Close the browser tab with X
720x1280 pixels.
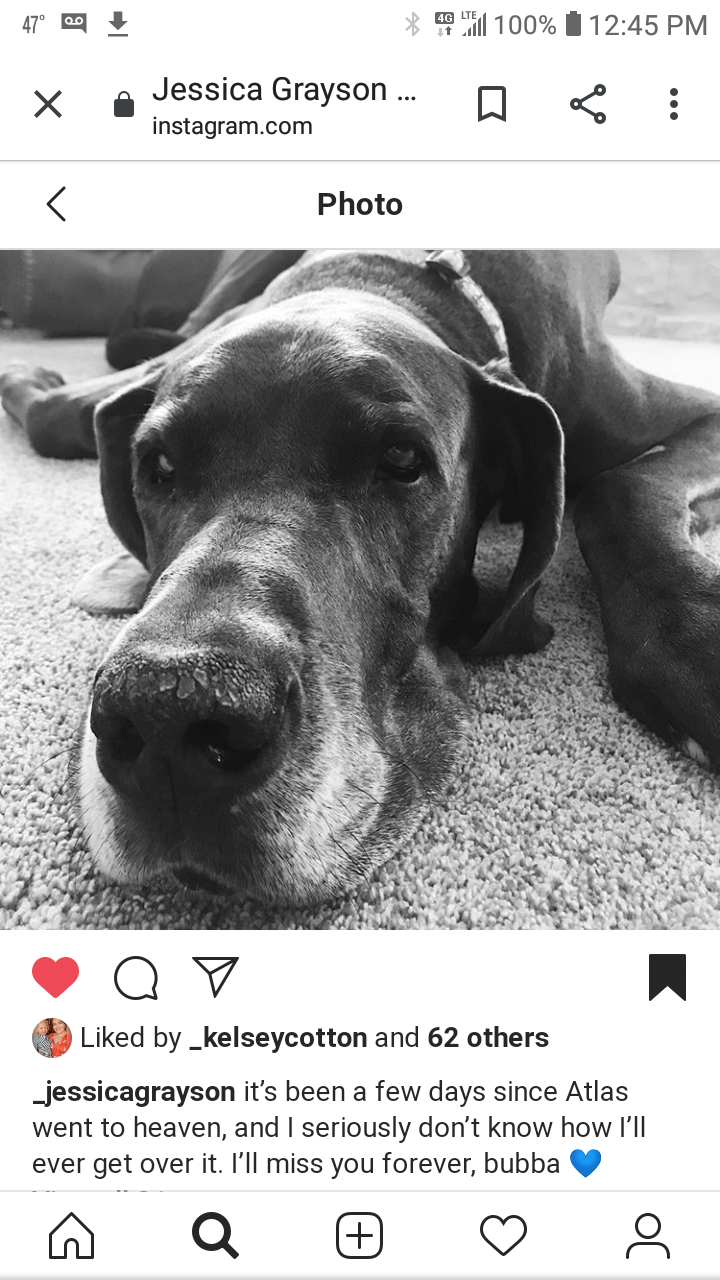(48, 104)
